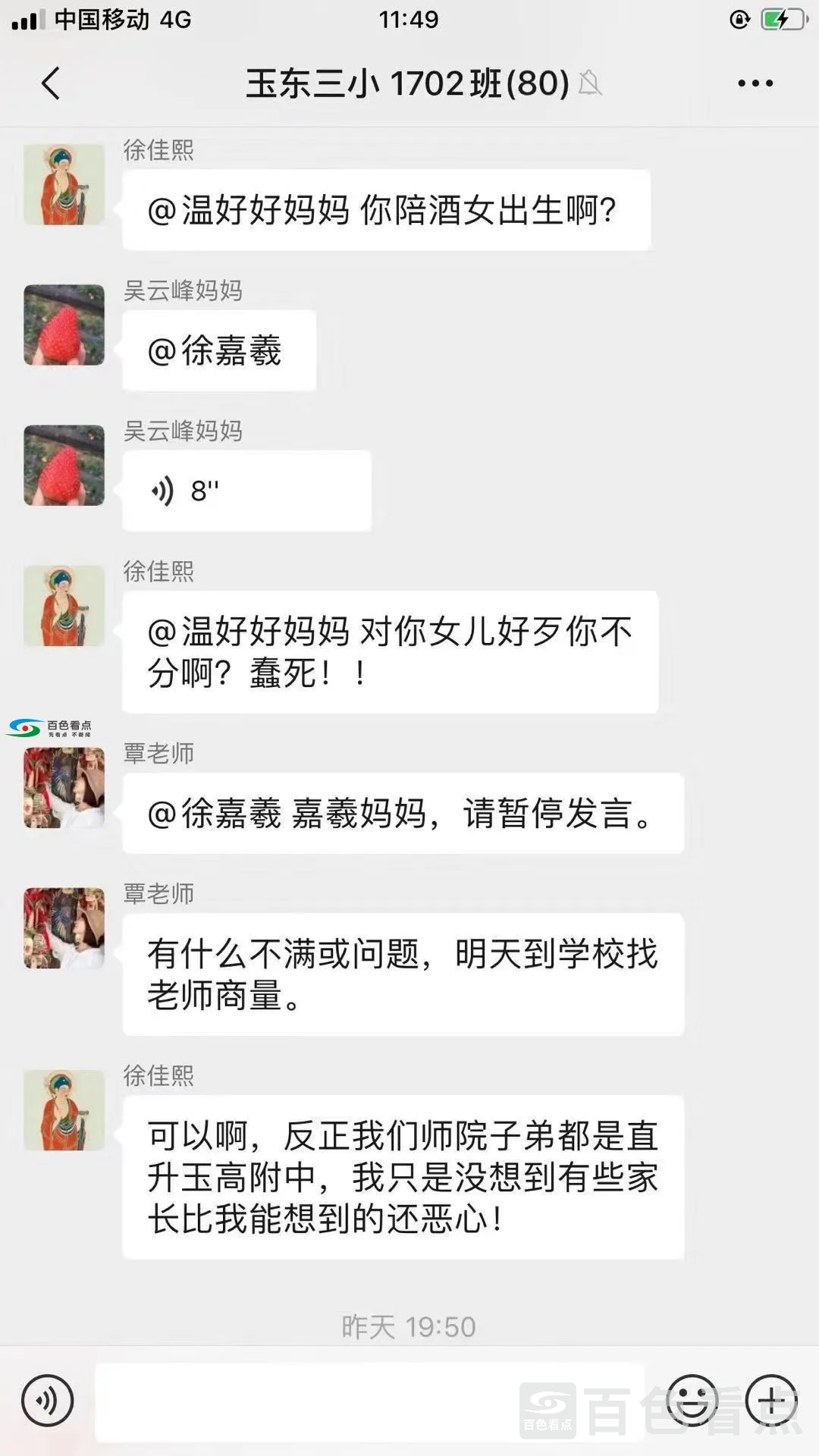Open 吴云峰妈妈's avatar beside @徐嘉羲
Viewport: 819px width, 1456px height.
(x=64, y=325)
